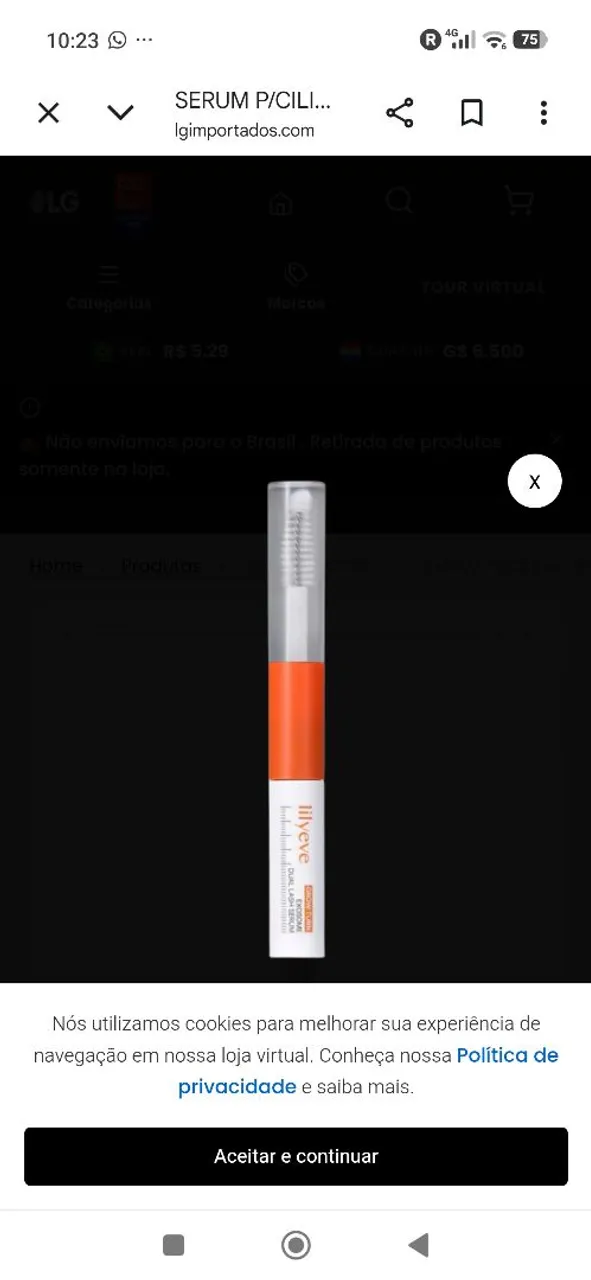Share this product page

pos(400,113)
